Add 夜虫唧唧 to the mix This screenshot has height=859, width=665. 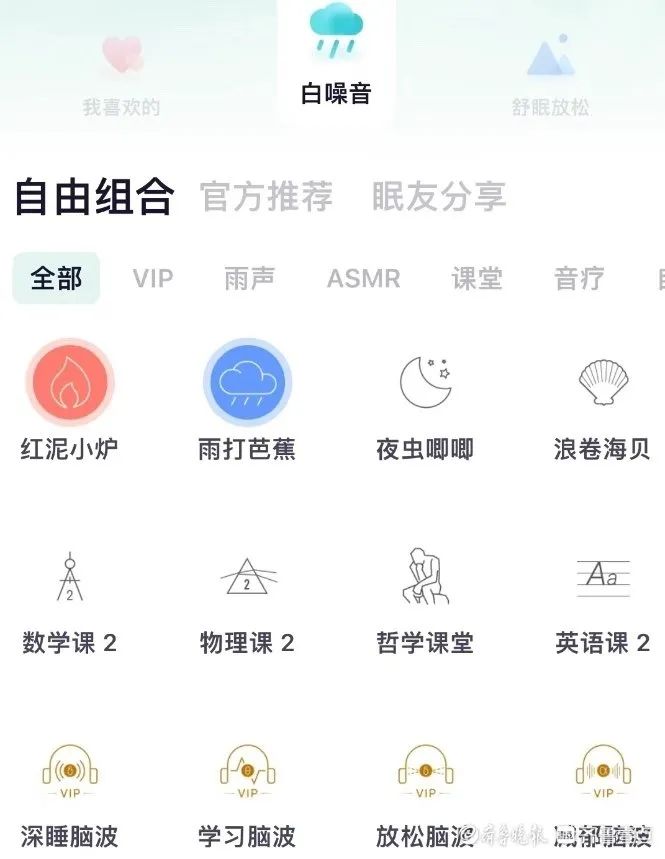click(x=425, y=383)
